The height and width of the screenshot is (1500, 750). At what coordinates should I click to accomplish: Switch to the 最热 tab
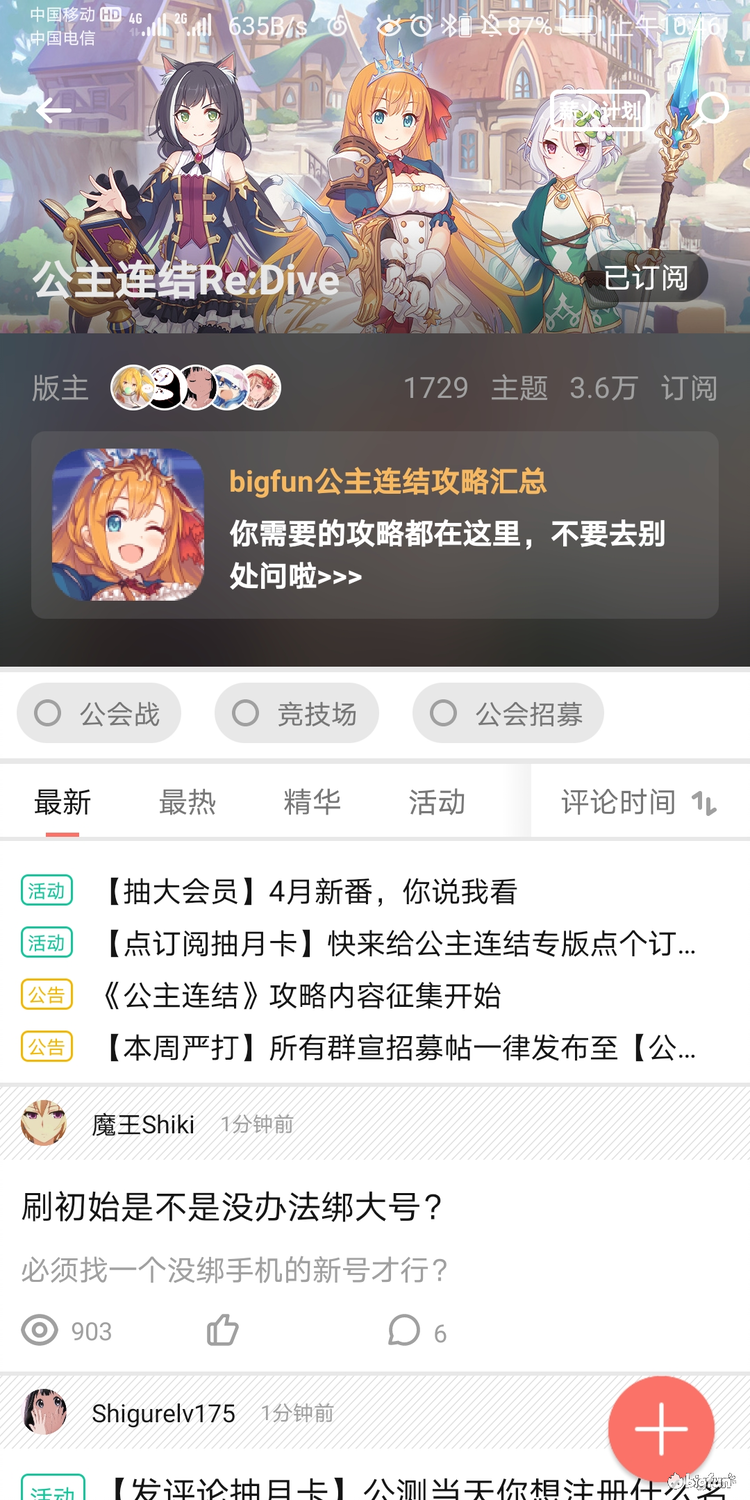187,802
